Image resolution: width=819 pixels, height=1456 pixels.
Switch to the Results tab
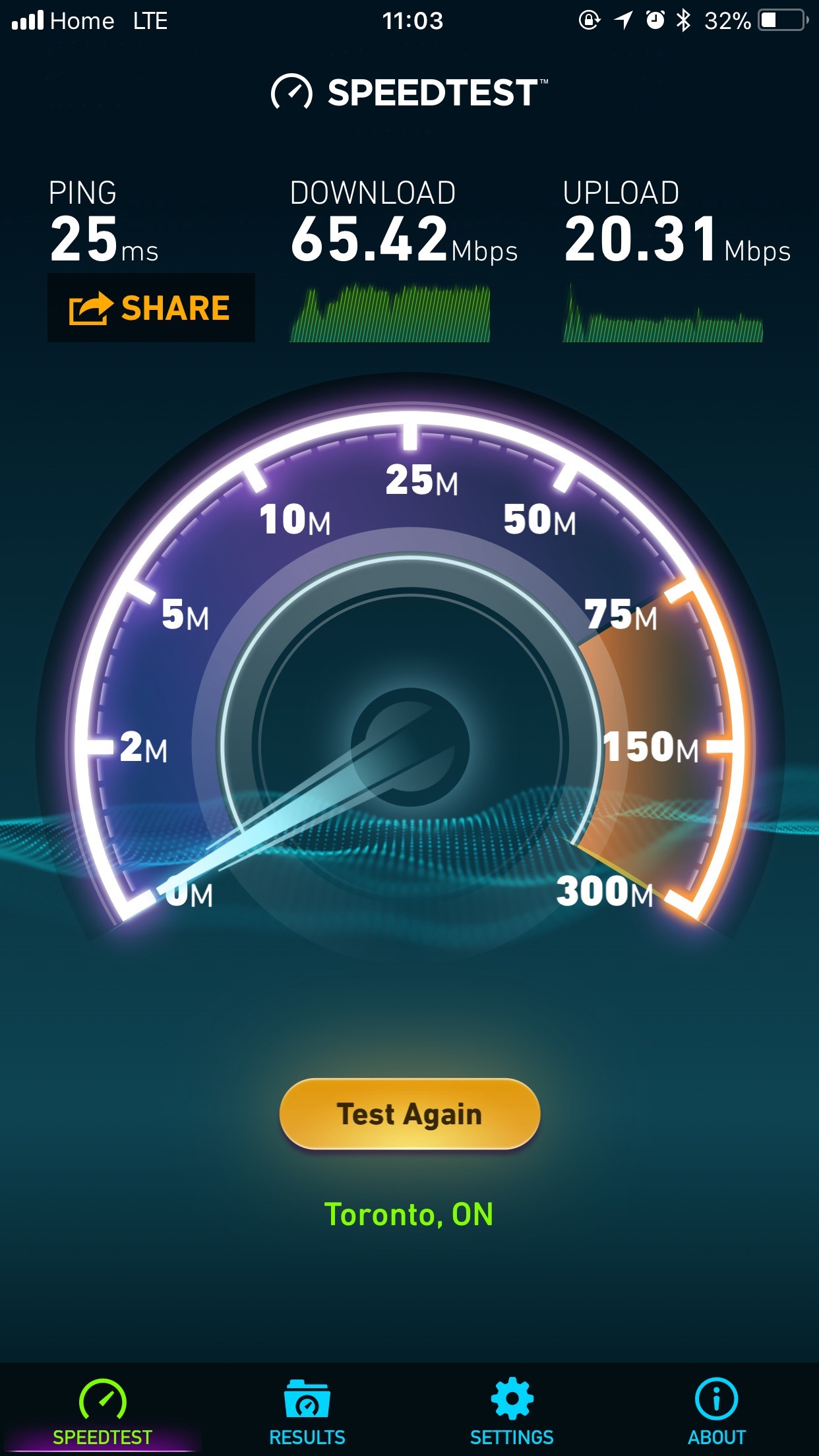(x=307, y=1410)
